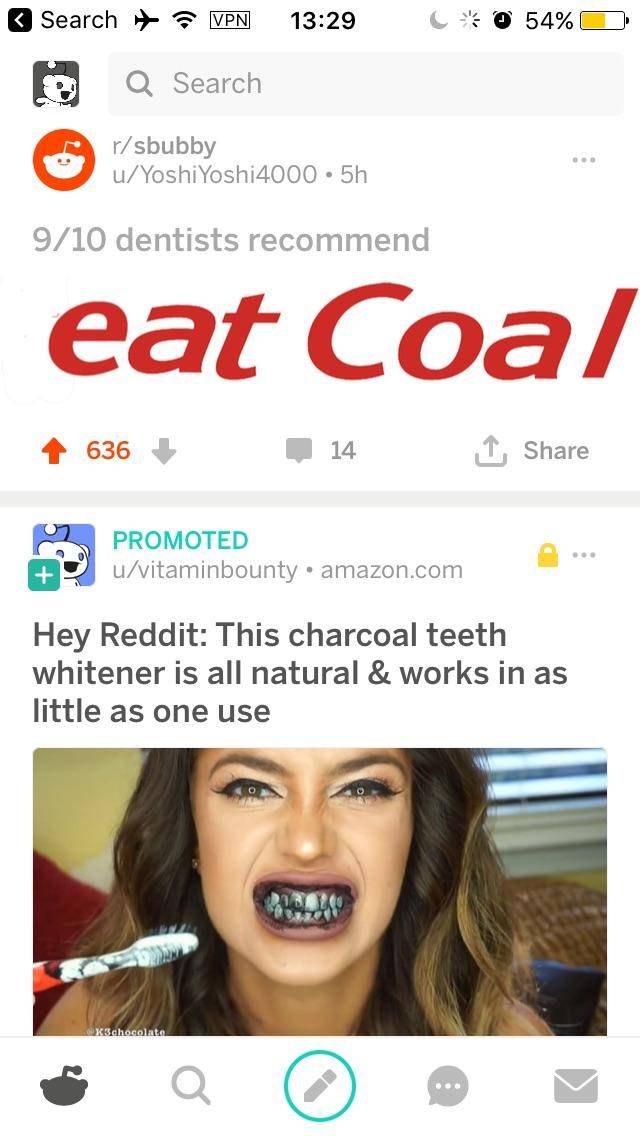Viewport: 640px width, 1136px height.
Task: Switch to the Chat tab
Action: tap(447, 1085)
